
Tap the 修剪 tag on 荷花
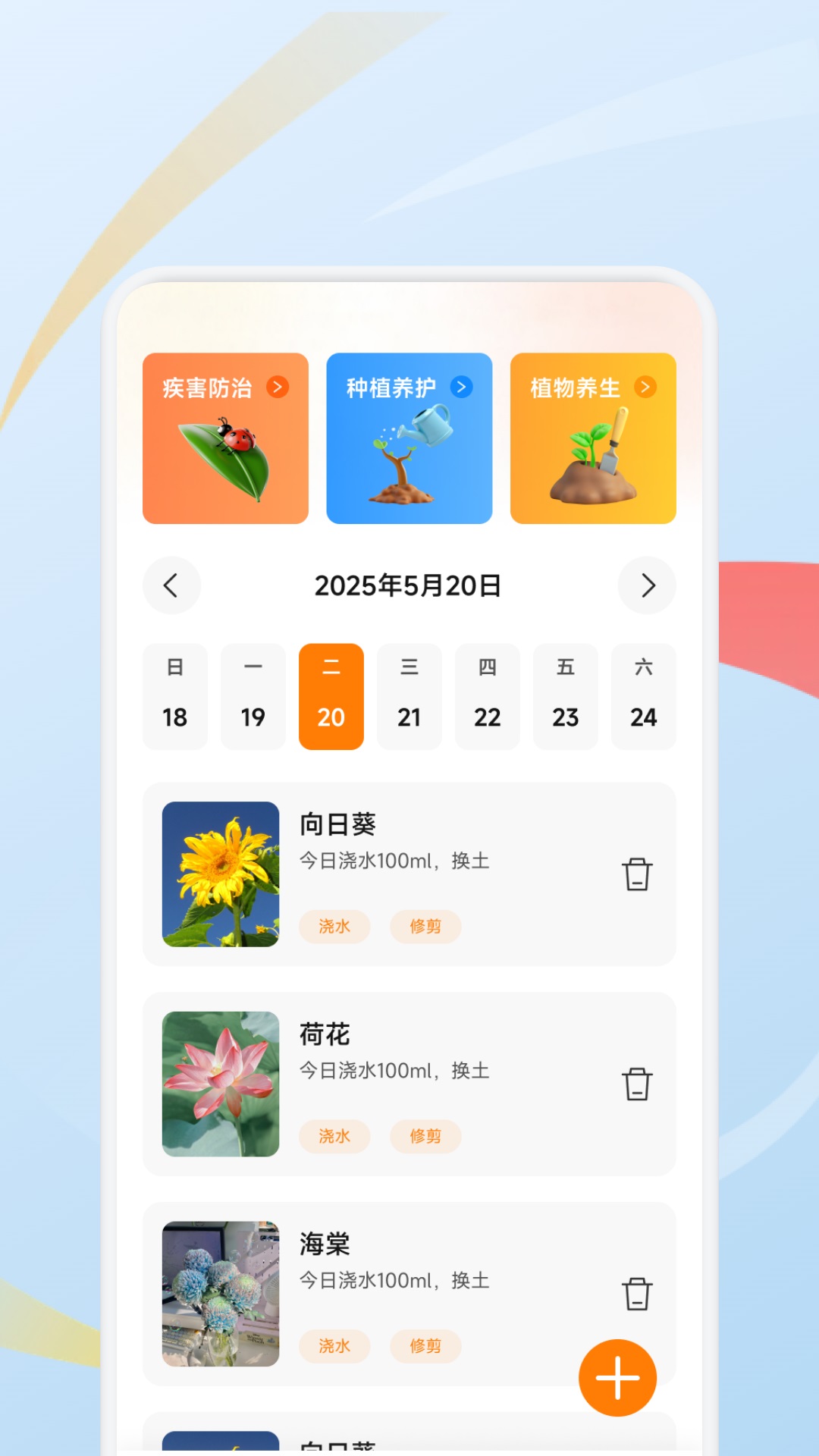[425, 1137]
